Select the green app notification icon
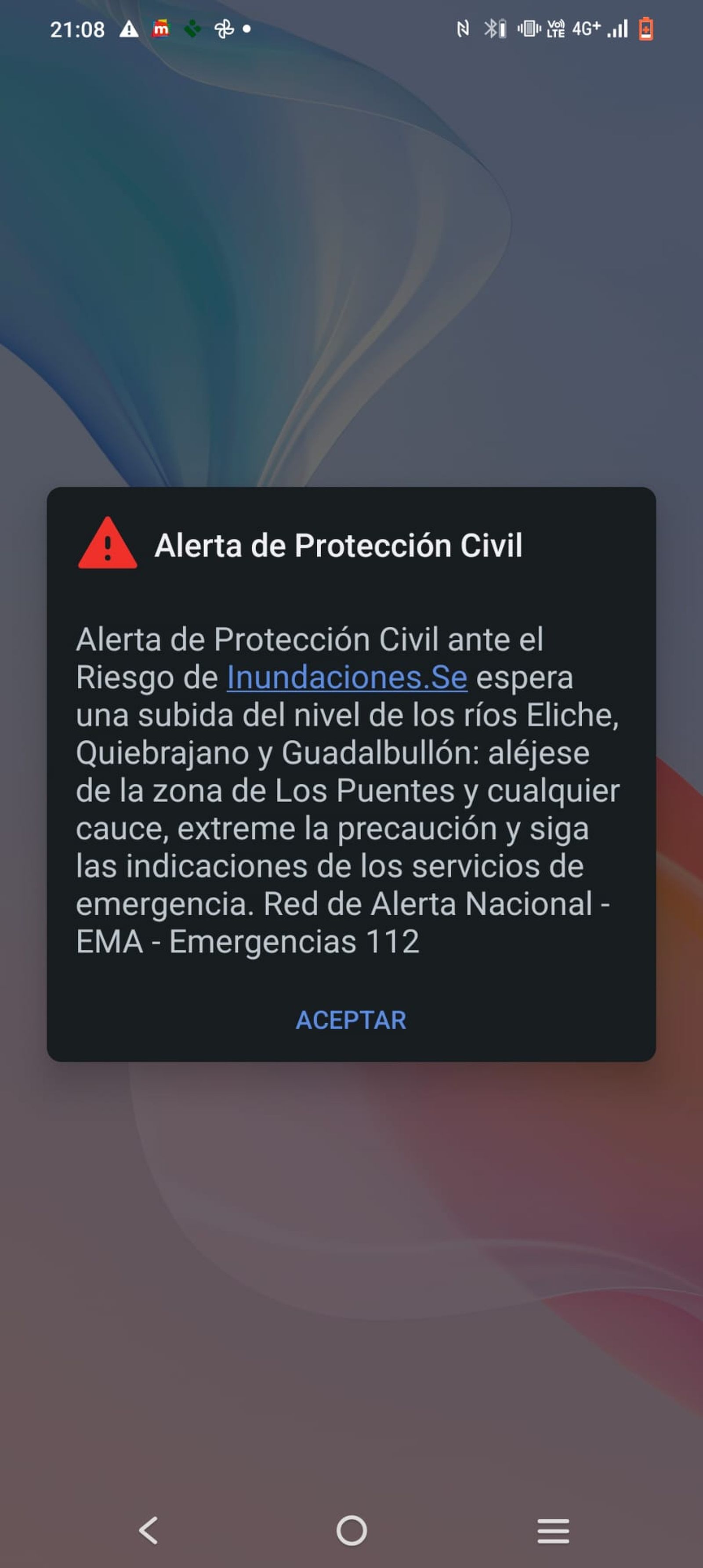Viewport: 703px width, 1568px height. (x=193, y=27)
